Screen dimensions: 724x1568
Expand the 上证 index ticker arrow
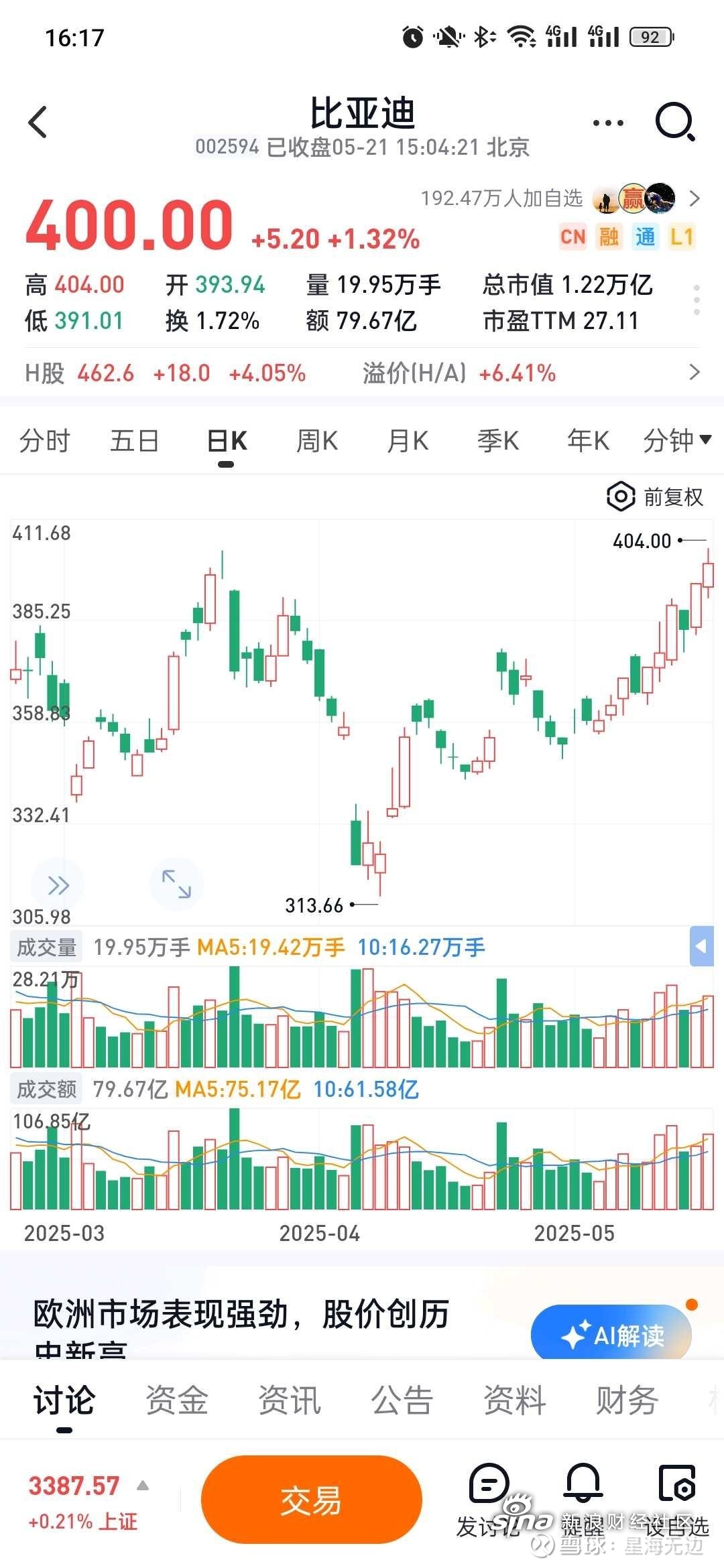143,1486
